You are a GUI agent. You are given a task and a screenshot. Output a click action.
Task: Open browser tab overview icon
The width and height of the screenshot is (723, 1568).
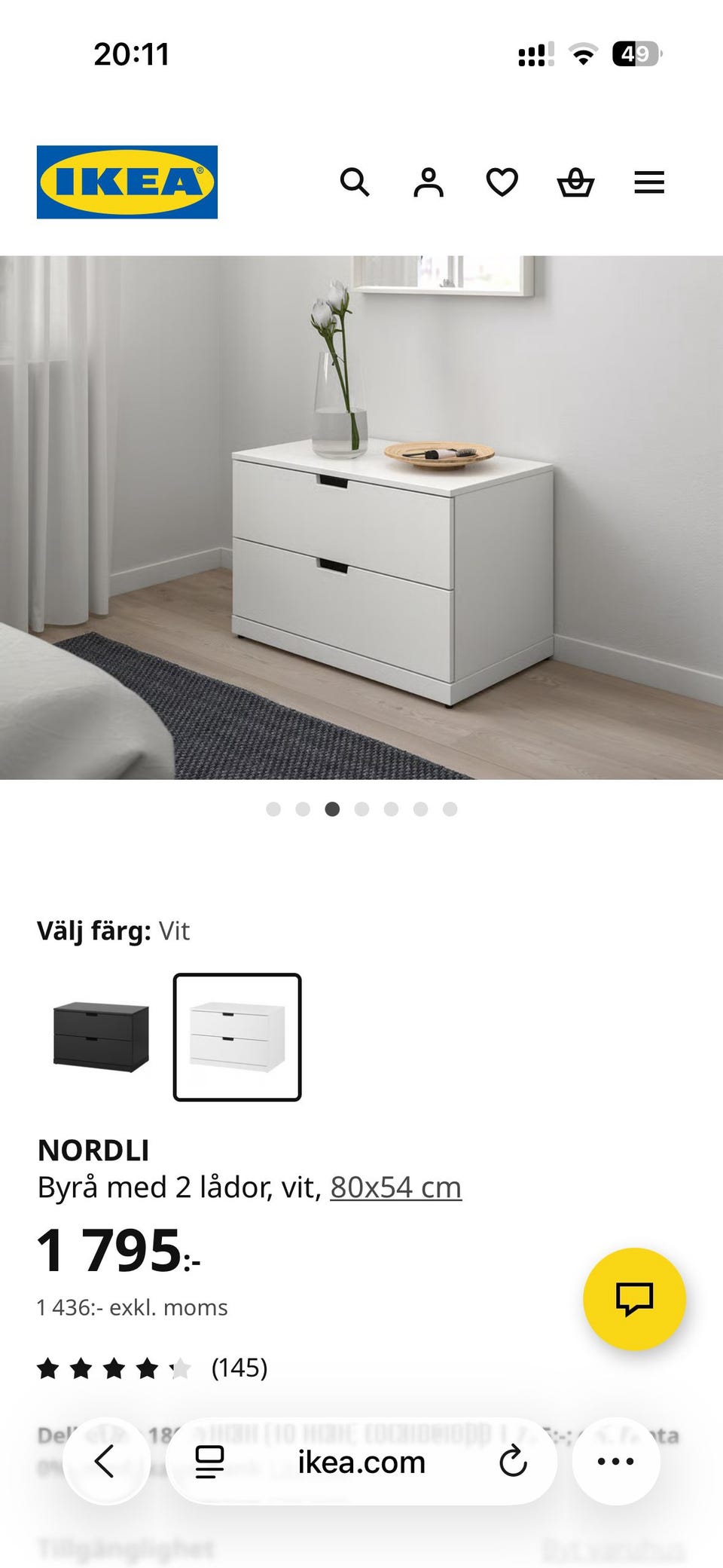pyautogui.click(x=209, y=1462)
